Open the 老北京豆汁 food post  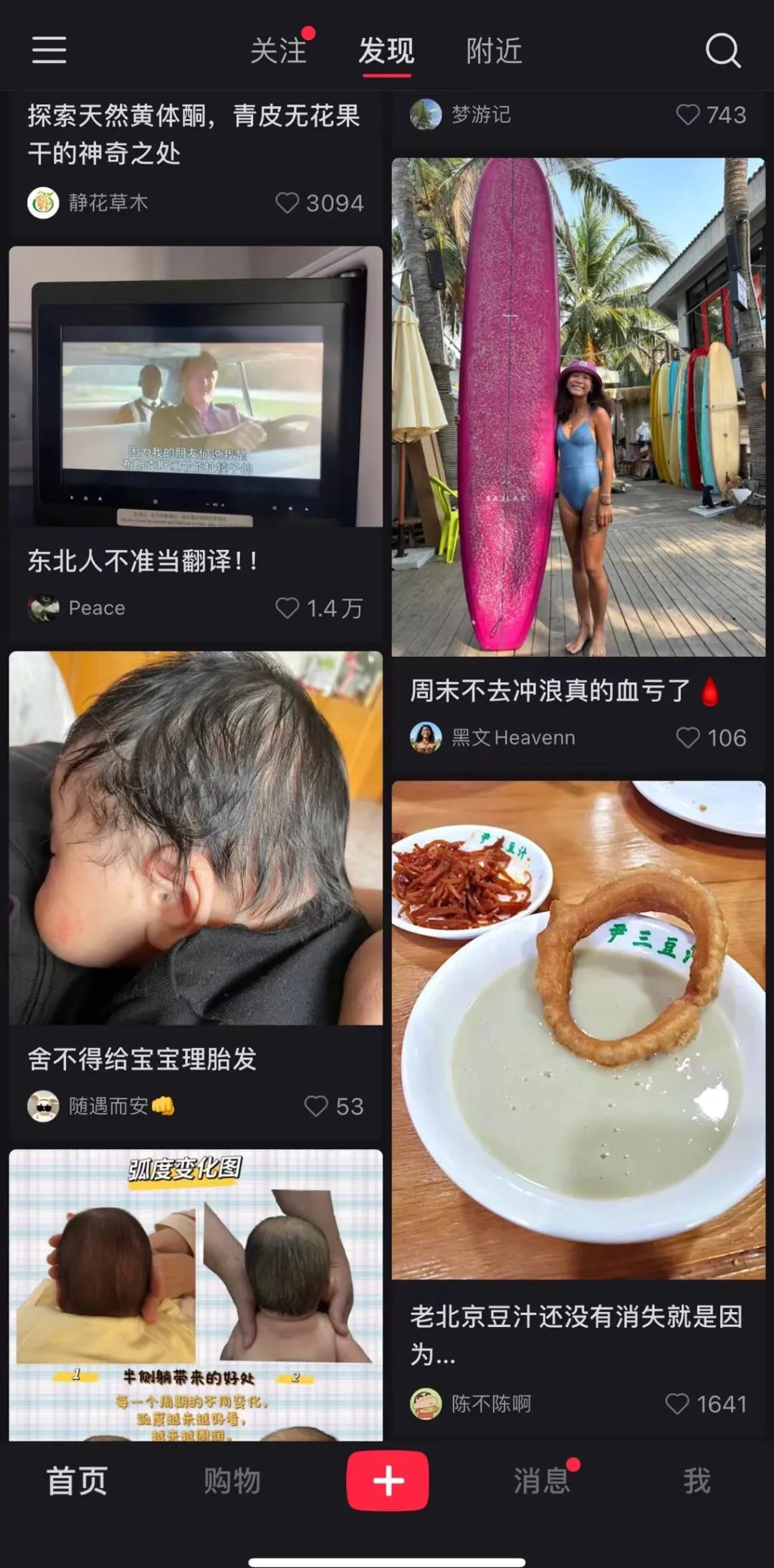[578, 1030]
